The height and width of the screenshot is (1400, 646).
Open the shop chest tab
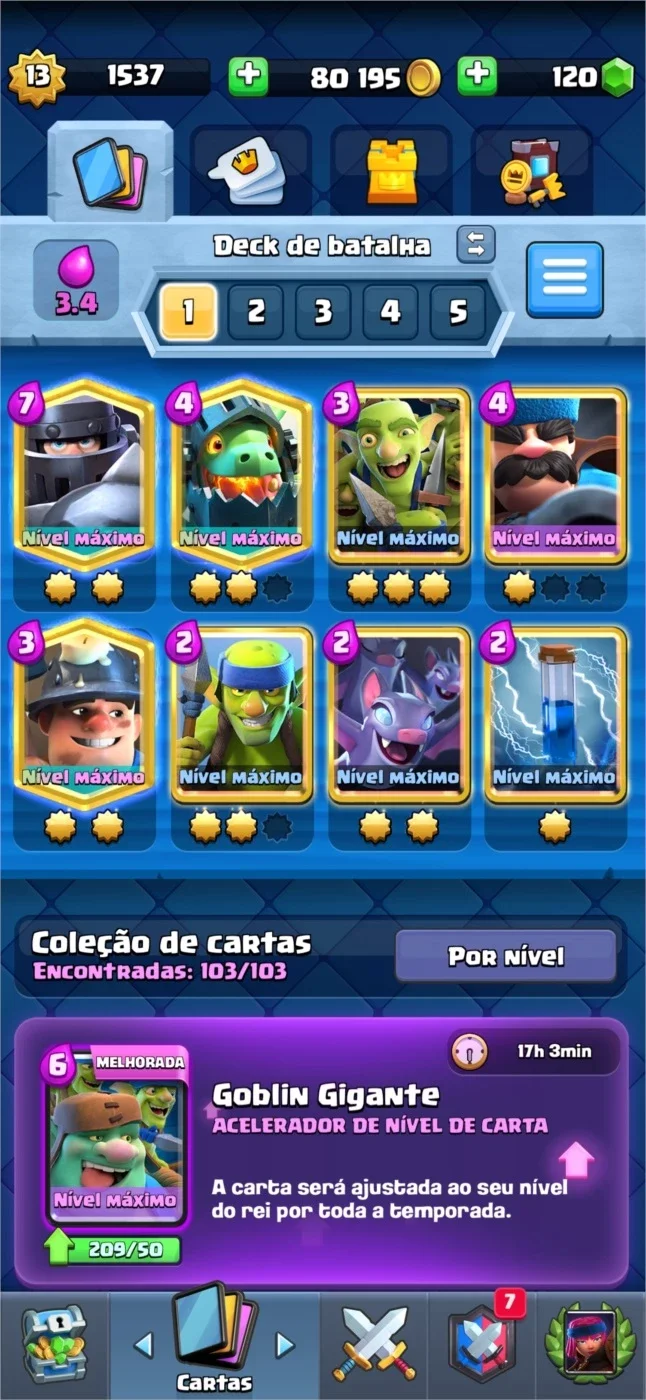point(55,1345)
